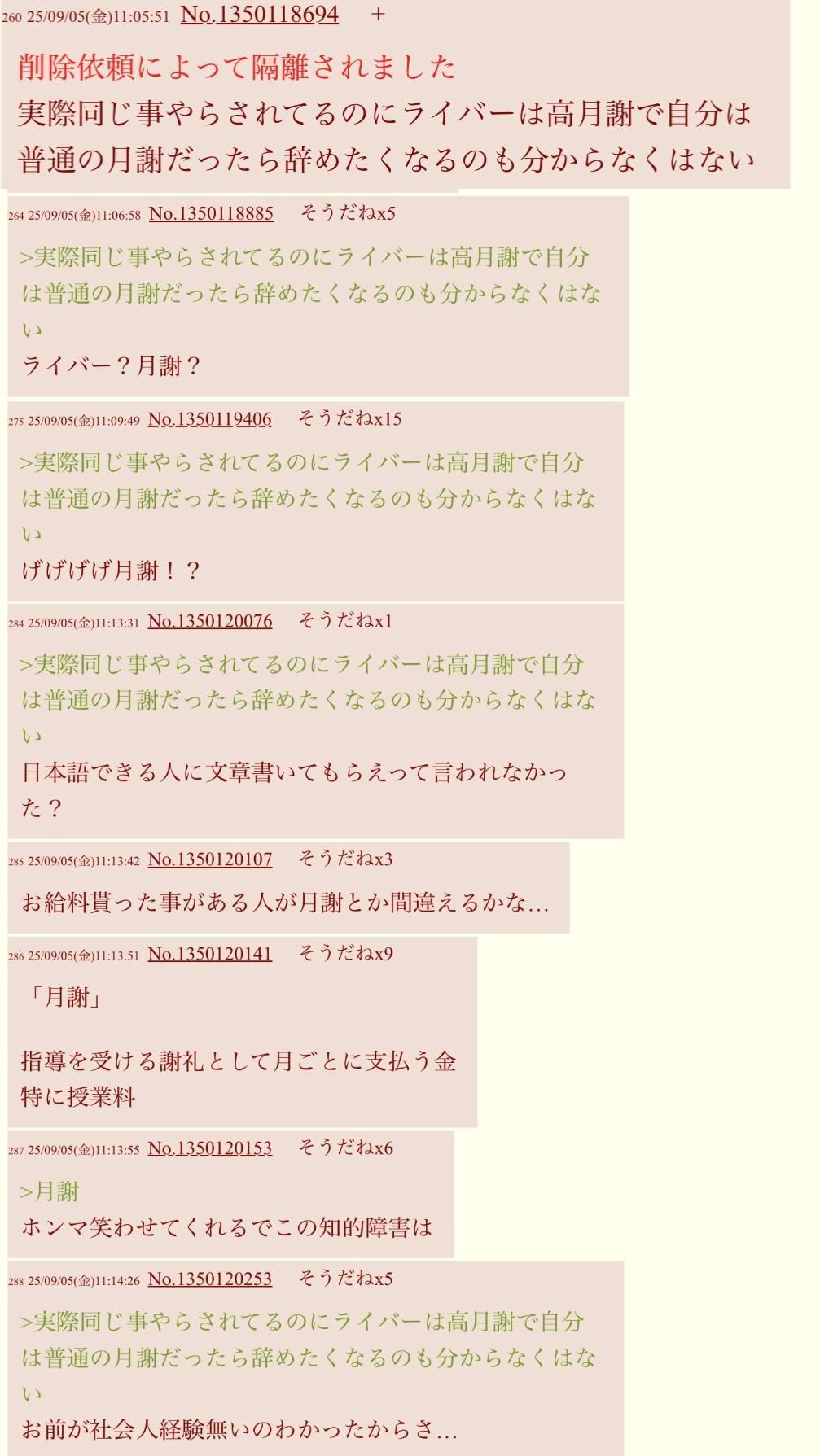
Task: Tap そうだねx15 on post No.1350119406
Action: click(349, 418)
